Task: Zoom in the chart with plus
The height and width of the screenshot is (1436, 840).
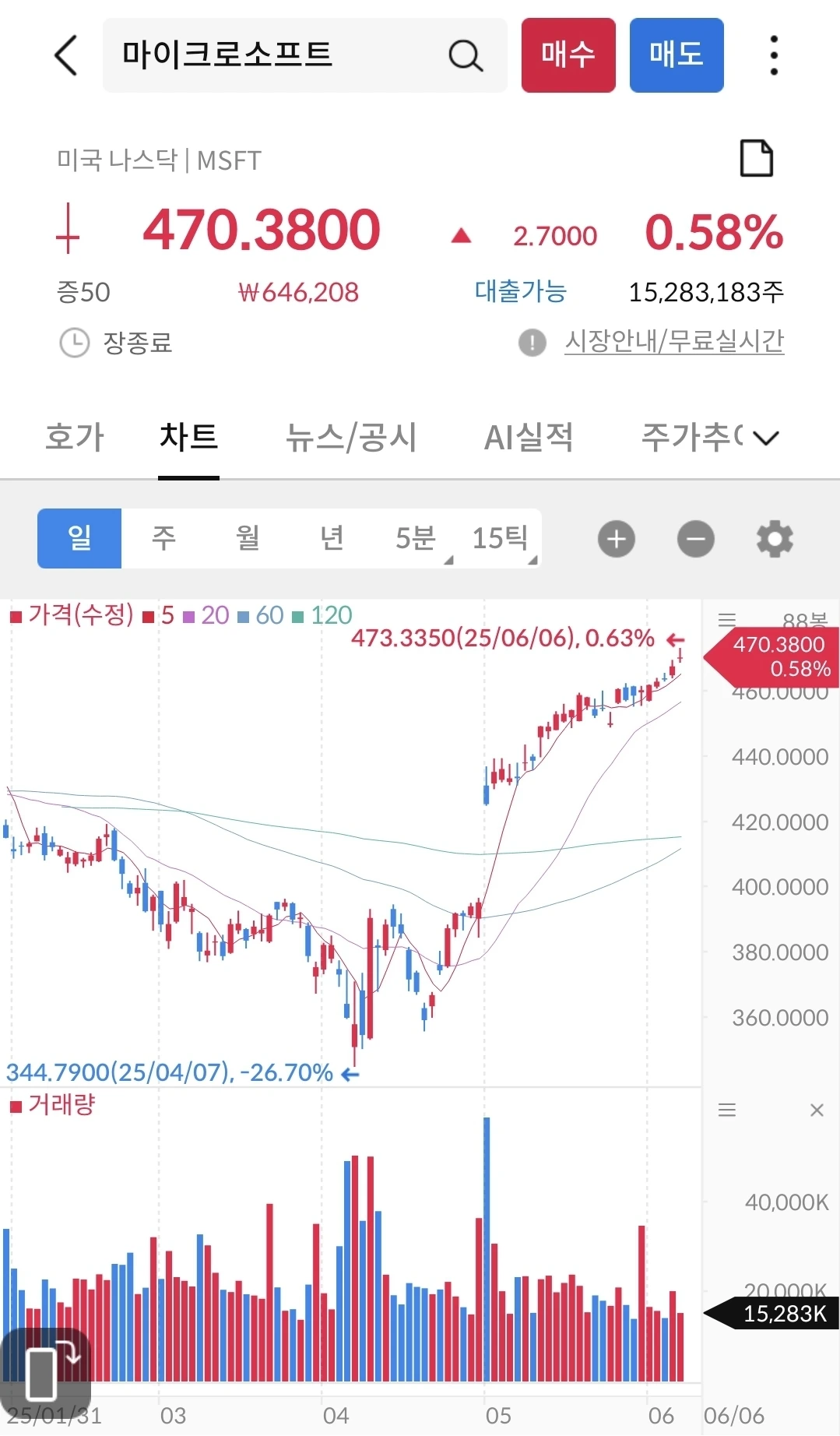Action: [617, 539]
